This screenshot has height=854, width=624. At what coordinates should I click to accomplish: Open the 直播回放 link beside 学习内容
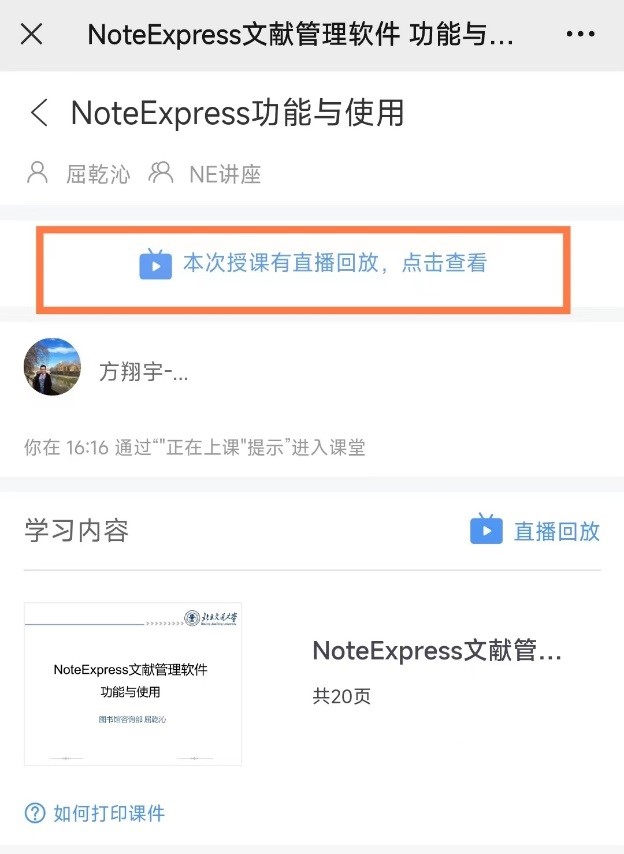tap(536, 531)
